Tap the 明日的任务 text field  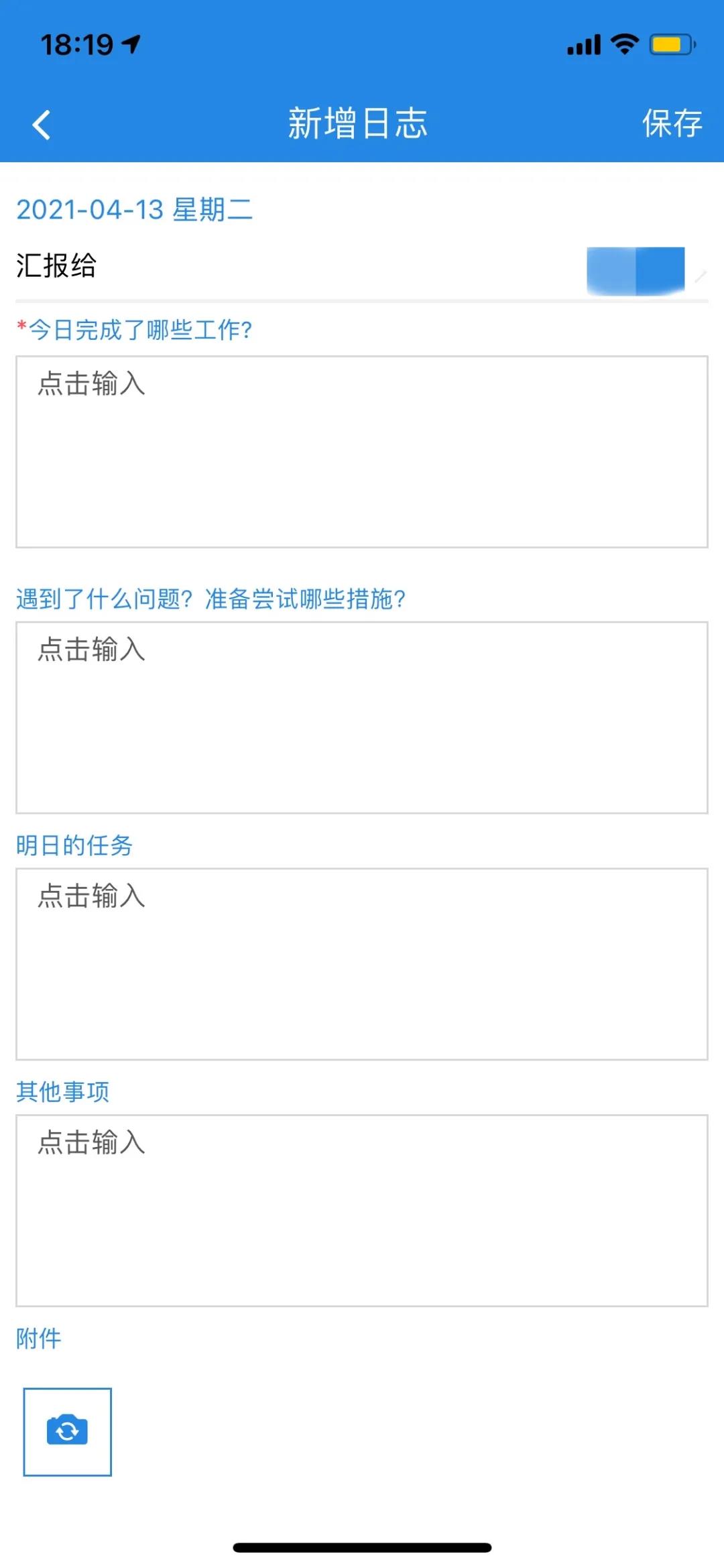pos(362,964)
